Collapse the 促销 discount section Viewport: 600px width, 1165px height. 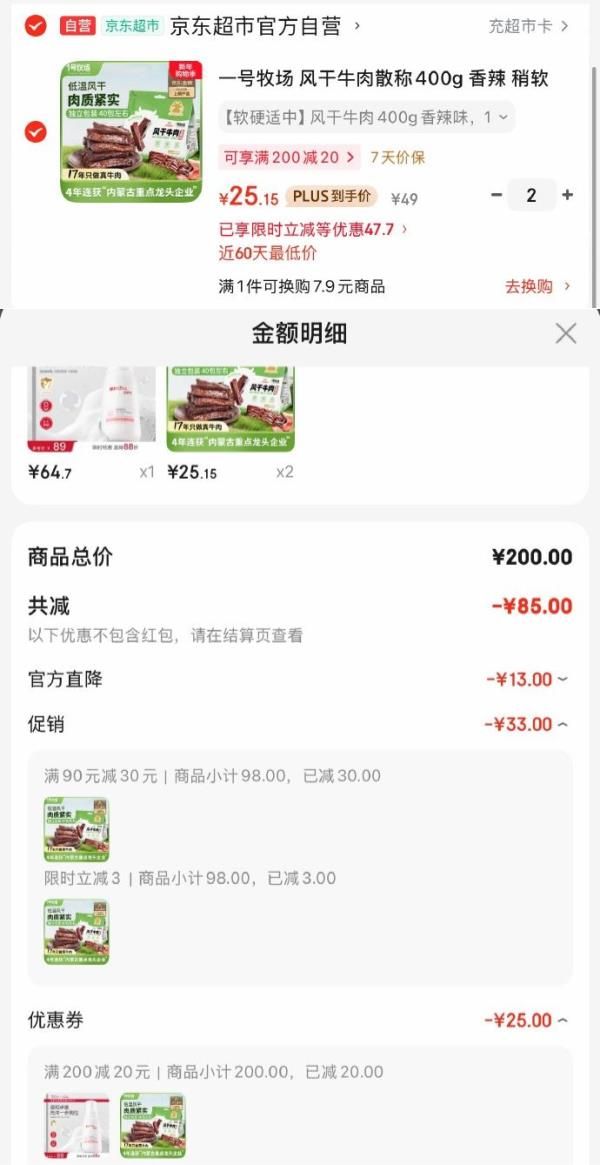point(527,724)
